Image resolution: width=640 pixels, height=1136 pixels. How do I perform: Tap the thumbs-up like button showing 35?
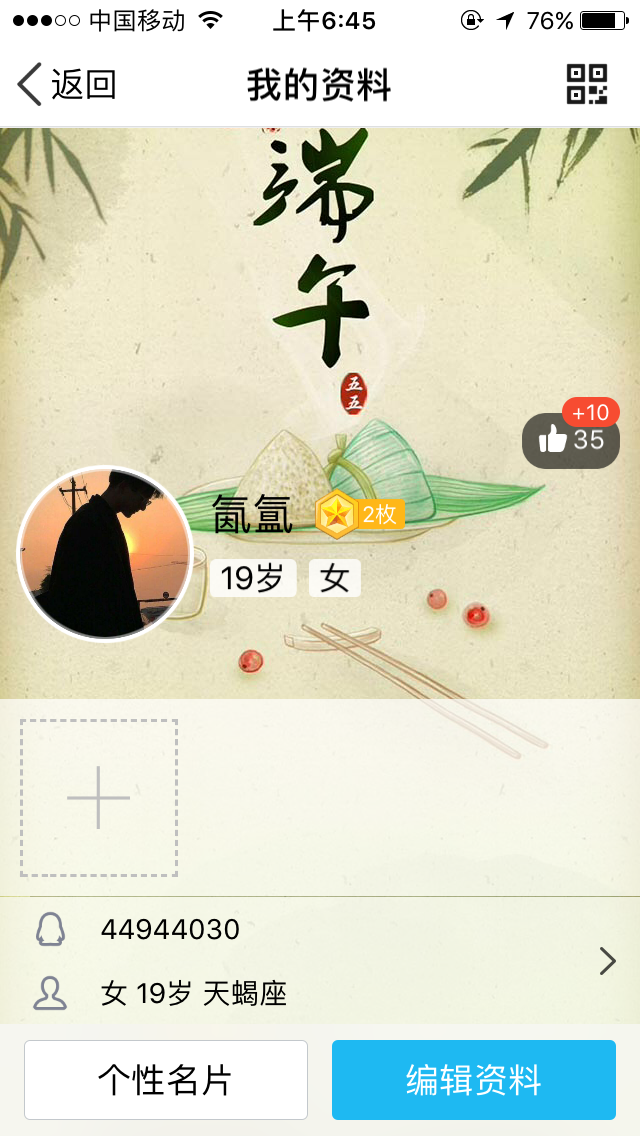571,439
